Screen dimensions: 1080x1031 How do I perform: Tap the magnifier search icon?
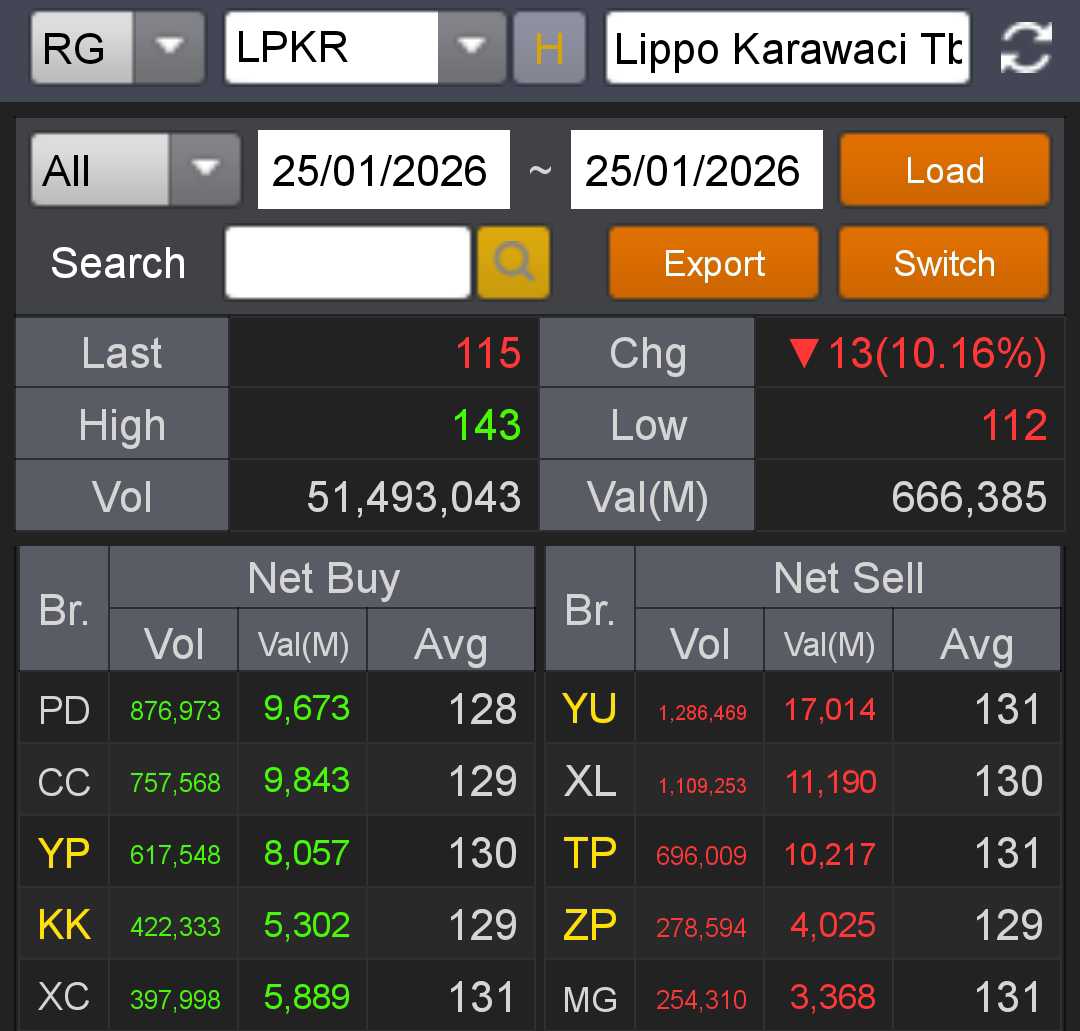click(x=513, y=263)
